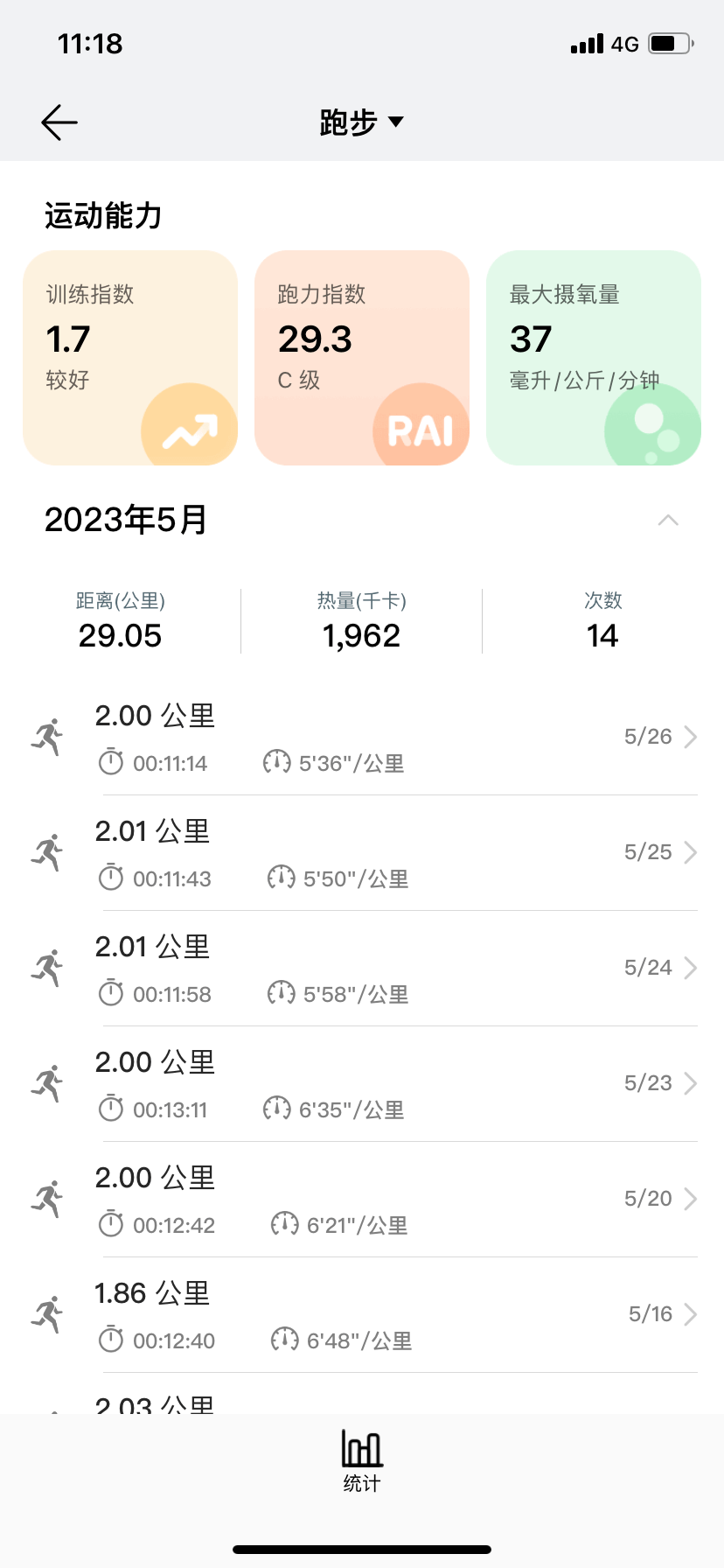Tap the bubbles icon on 最大摄氧量 card
Viewport: 724px width, 1568px height.
point(651,429)
